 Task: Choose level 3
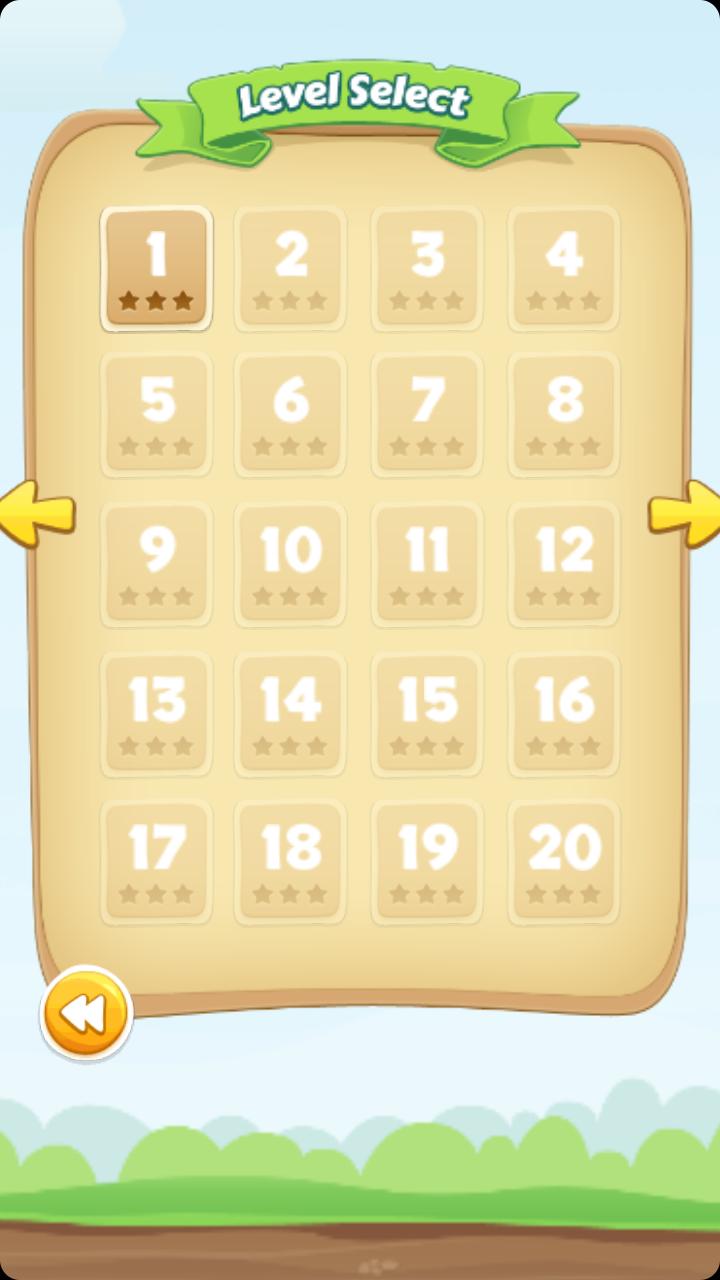(x=427, y=268)
